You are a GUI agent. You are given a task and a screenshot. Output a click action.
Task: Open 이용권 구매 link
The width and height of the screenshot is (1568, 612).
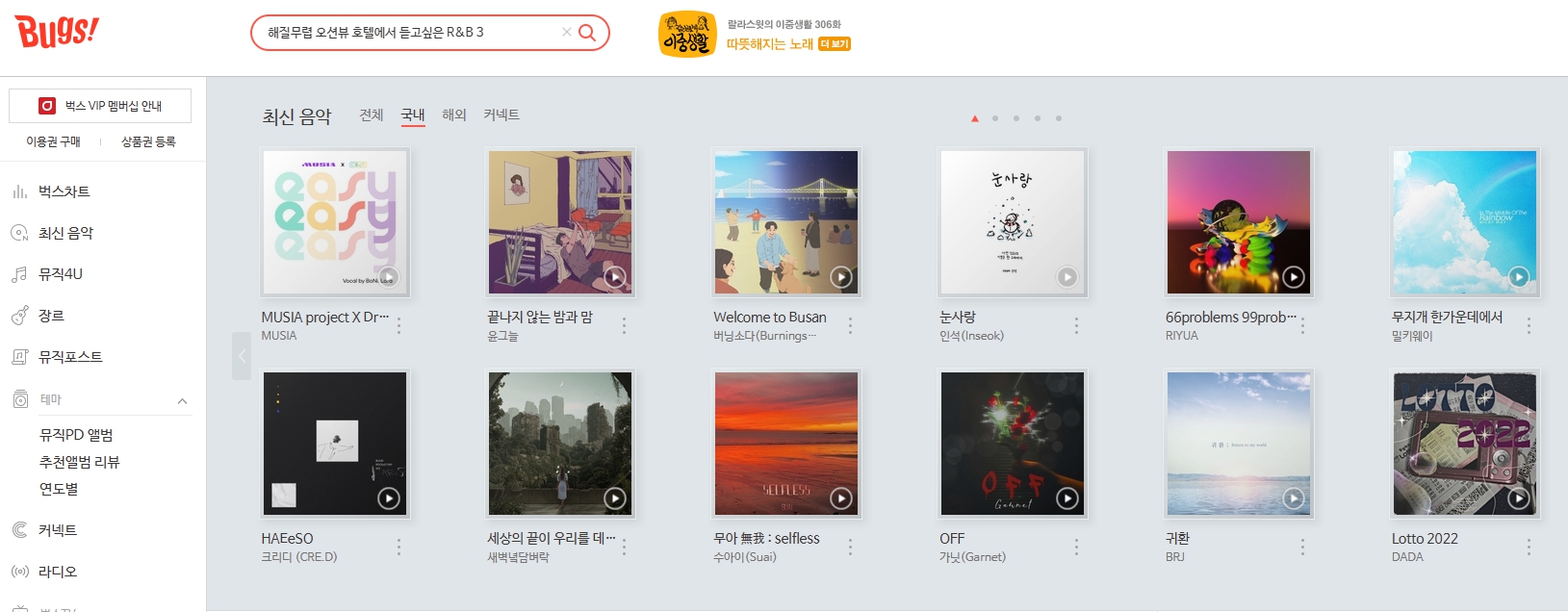point(53,141)
